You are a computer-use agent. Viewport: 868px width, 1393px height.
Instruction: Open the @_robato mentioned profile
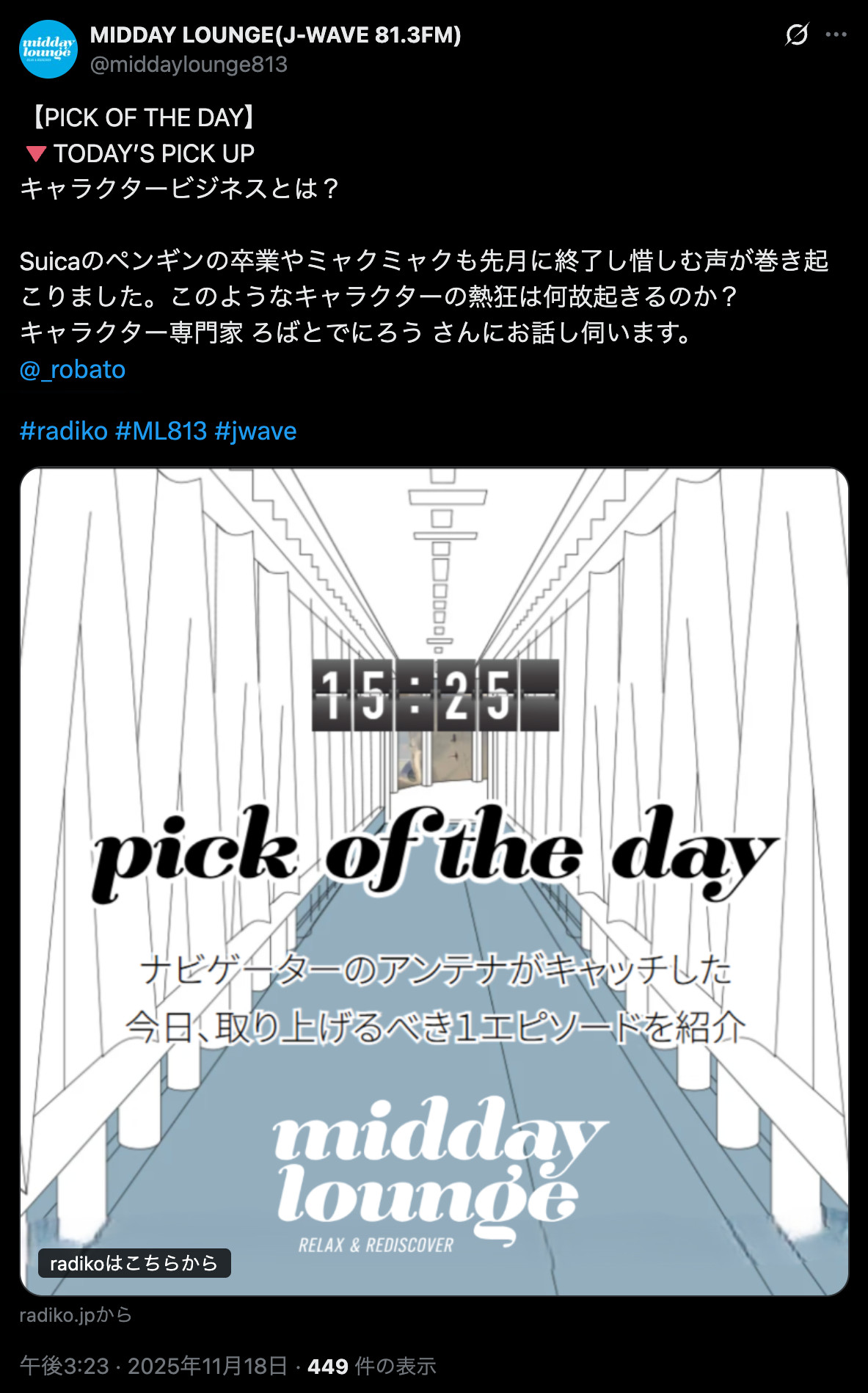(73, 370)
